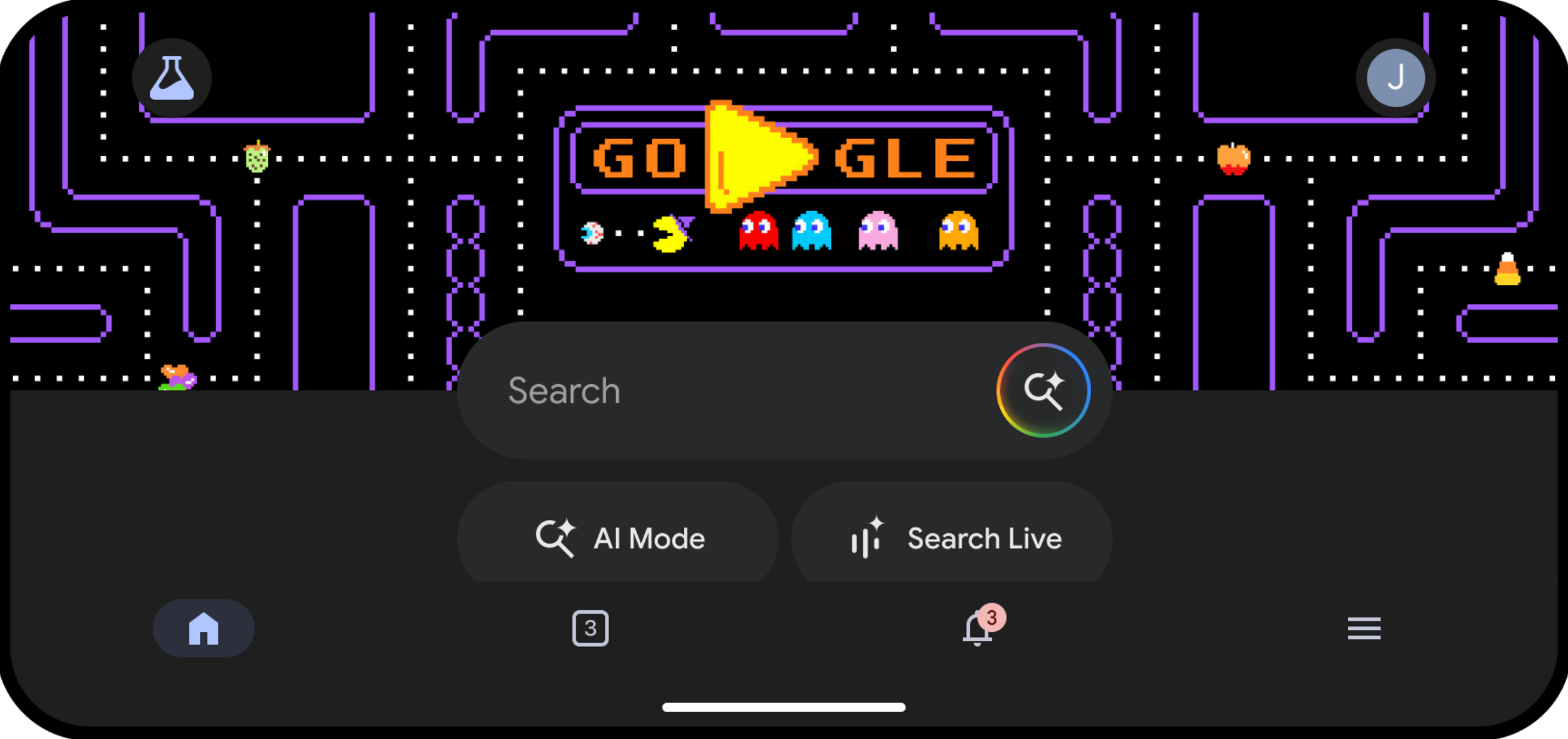Launch Search Live
The width and height of the screenshot is (1568, 739).
tap(952, 538)
